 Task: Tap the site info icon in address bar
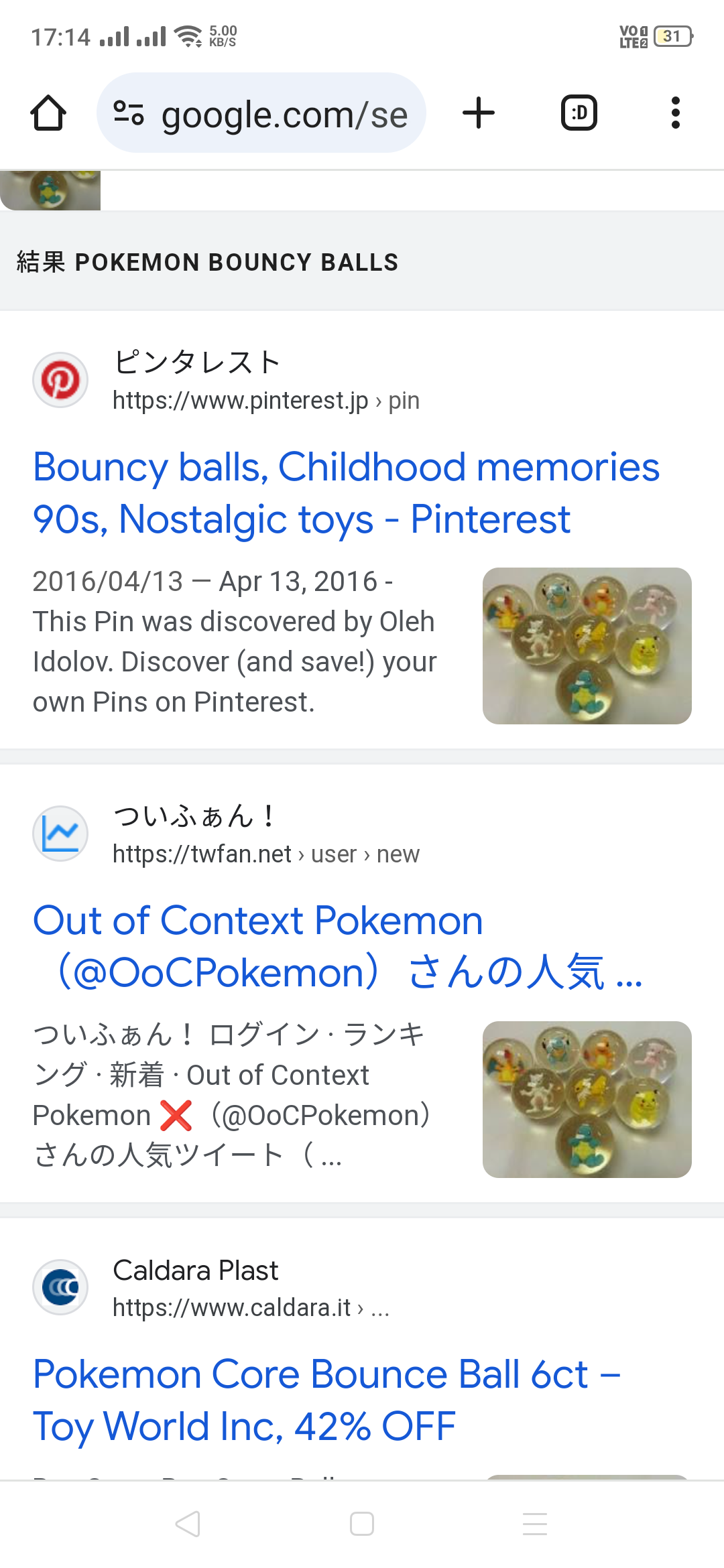pos(129,113)
